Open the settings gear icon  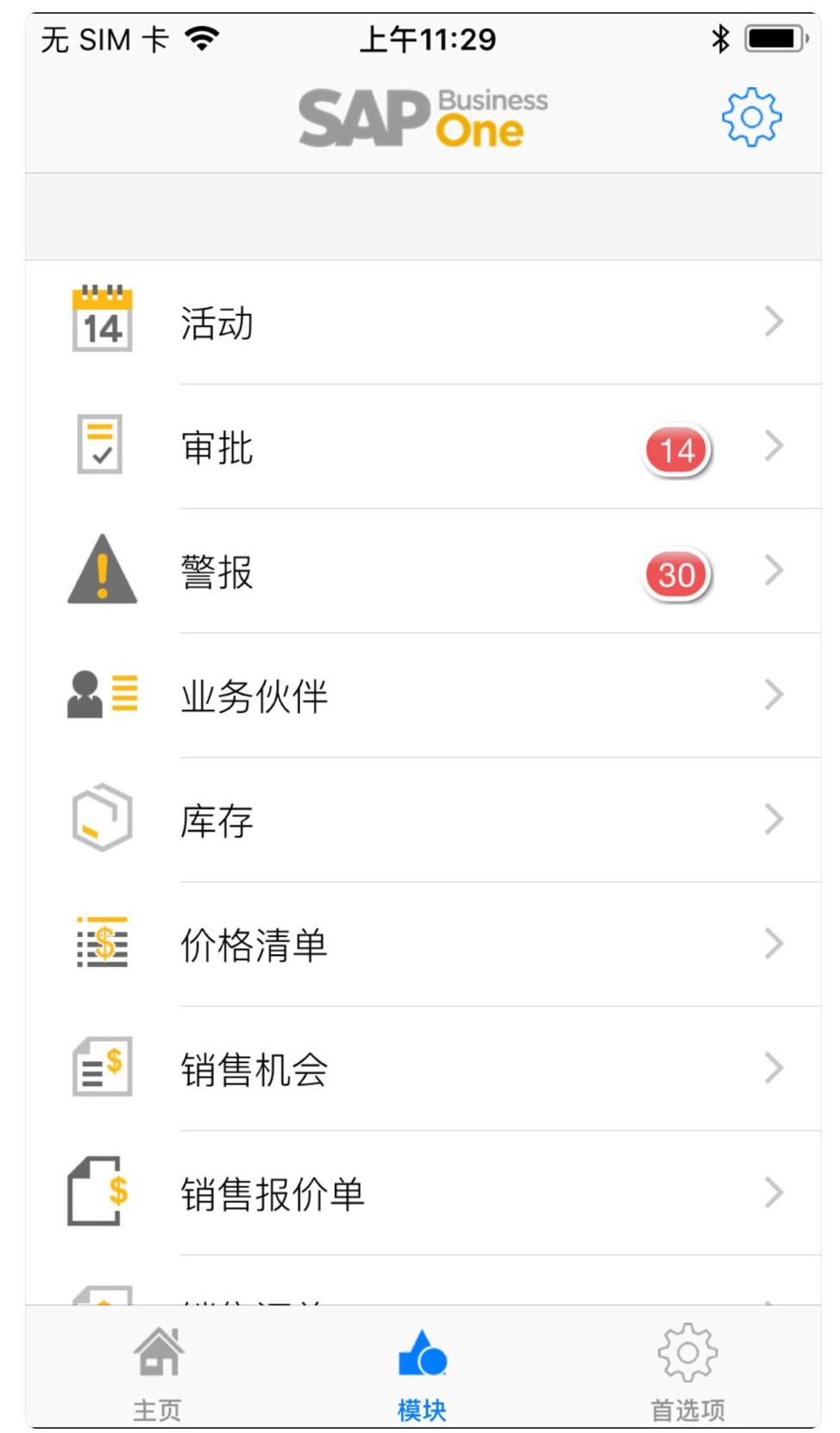pyautogui.click(x=751, y=116)
